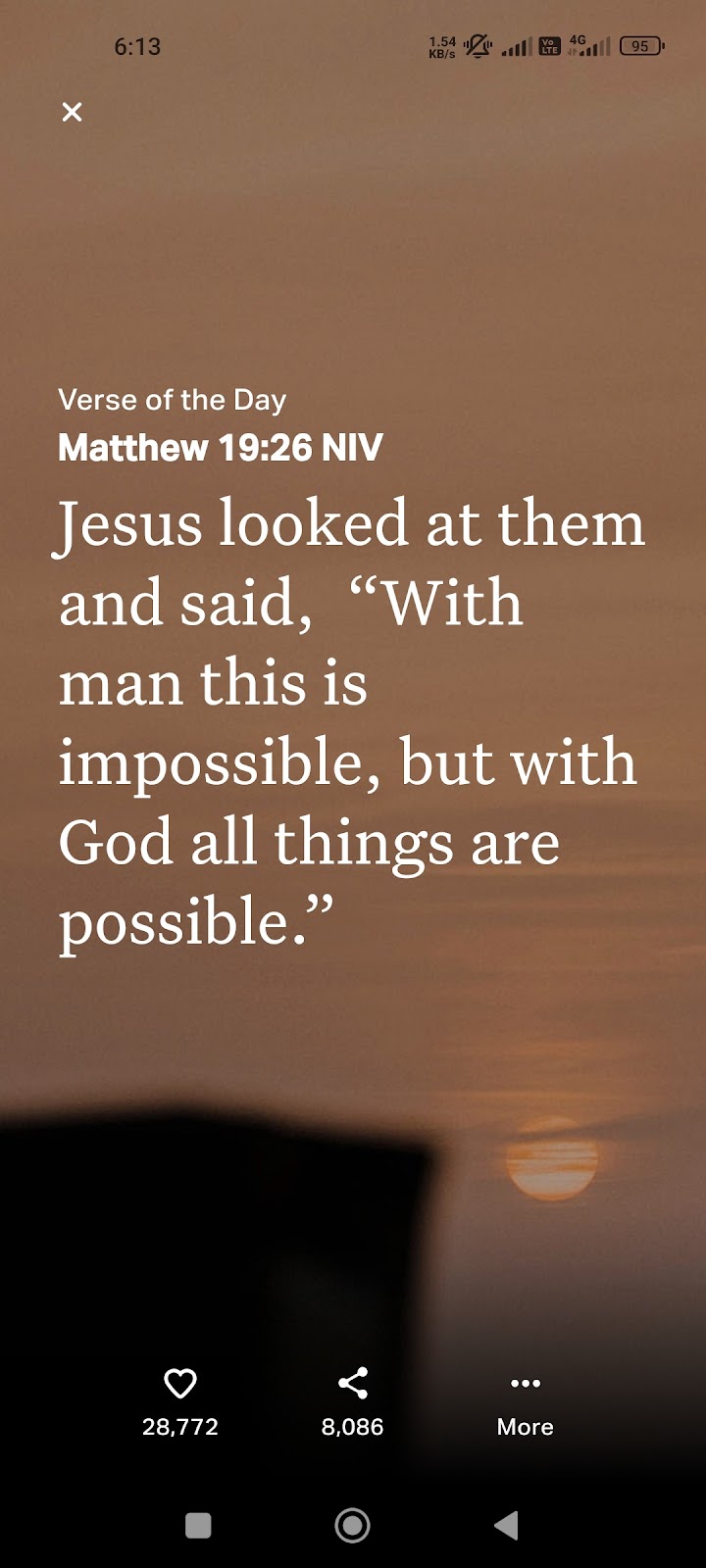Like the verse with the heart icon
Screen dimensions: 706x1568
(180, 1383)
